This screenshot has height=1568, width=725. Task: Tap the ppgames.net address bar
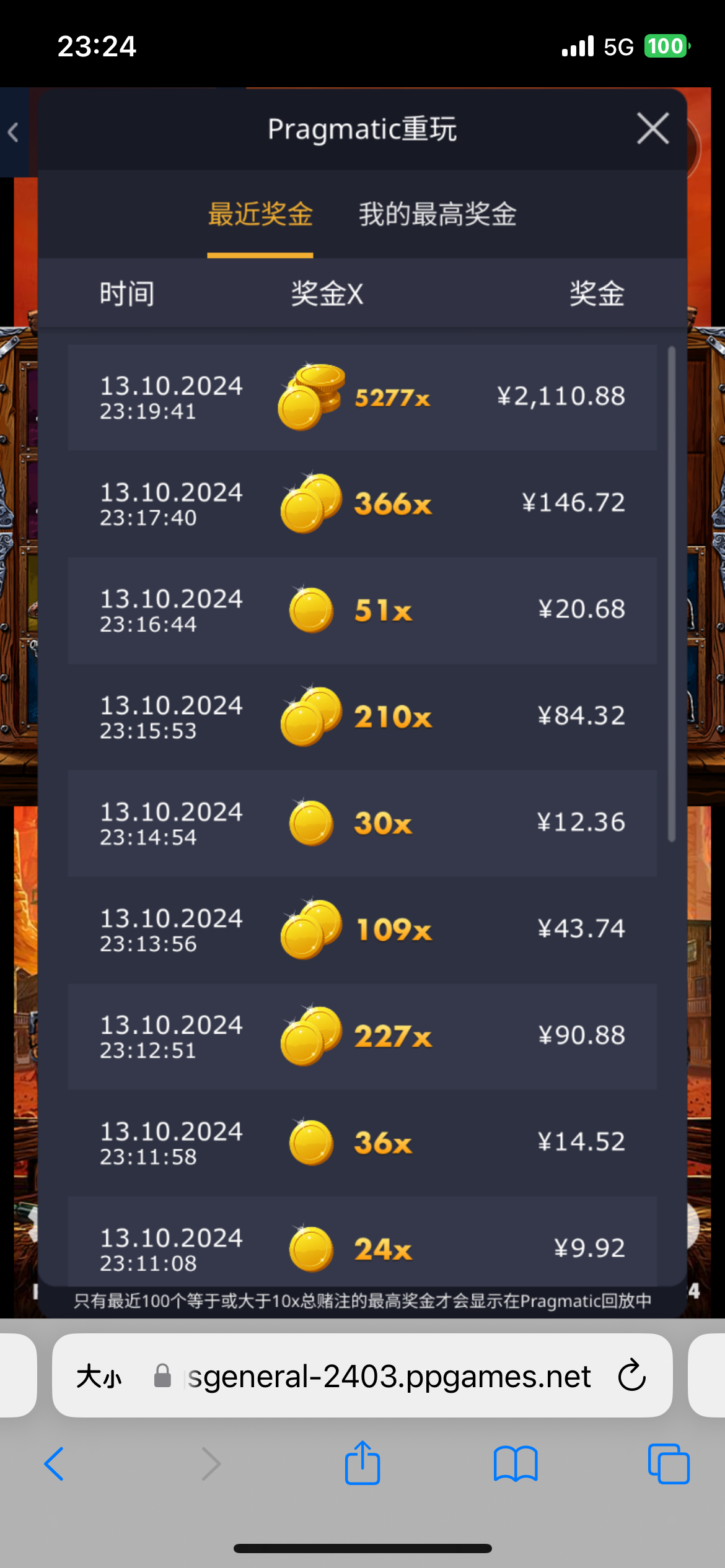point(389,1377)
